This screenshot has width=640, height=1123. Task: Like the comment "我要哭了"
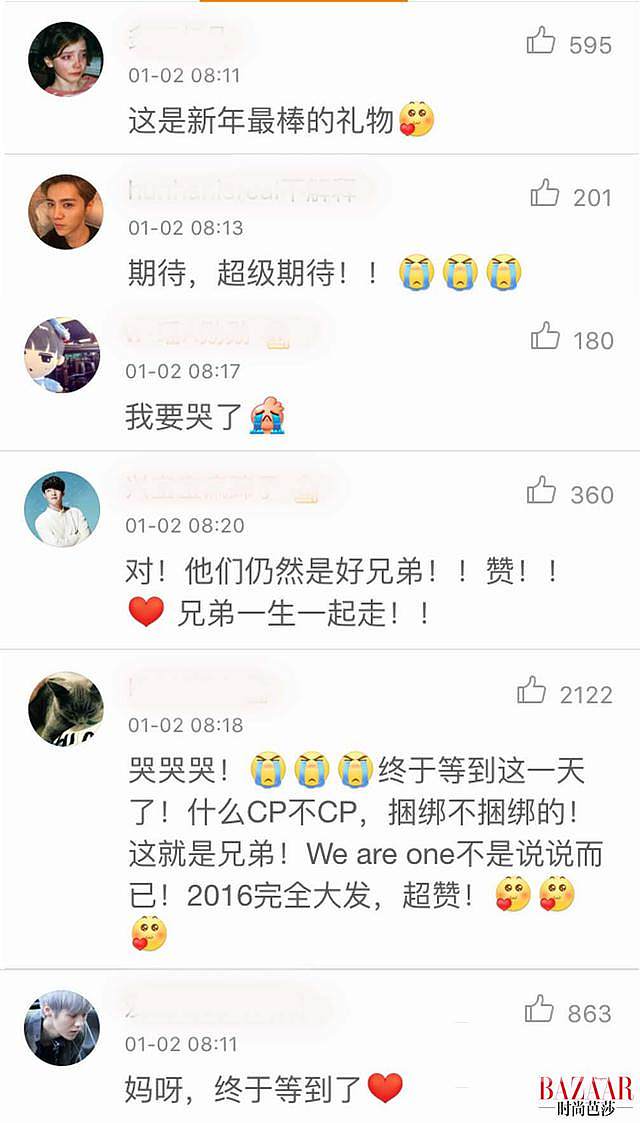point(545,336)
